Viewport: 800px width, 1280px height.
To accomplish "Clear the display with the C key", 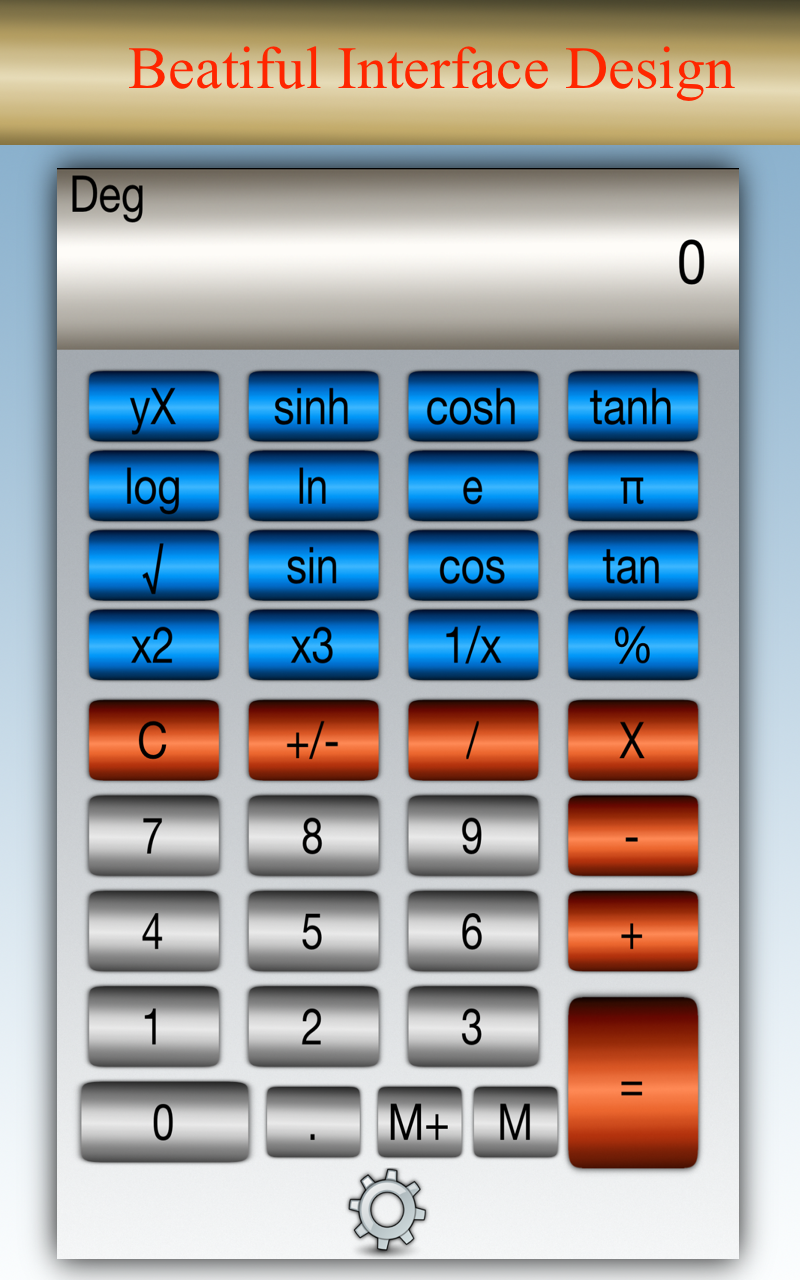I will point(153,740).
